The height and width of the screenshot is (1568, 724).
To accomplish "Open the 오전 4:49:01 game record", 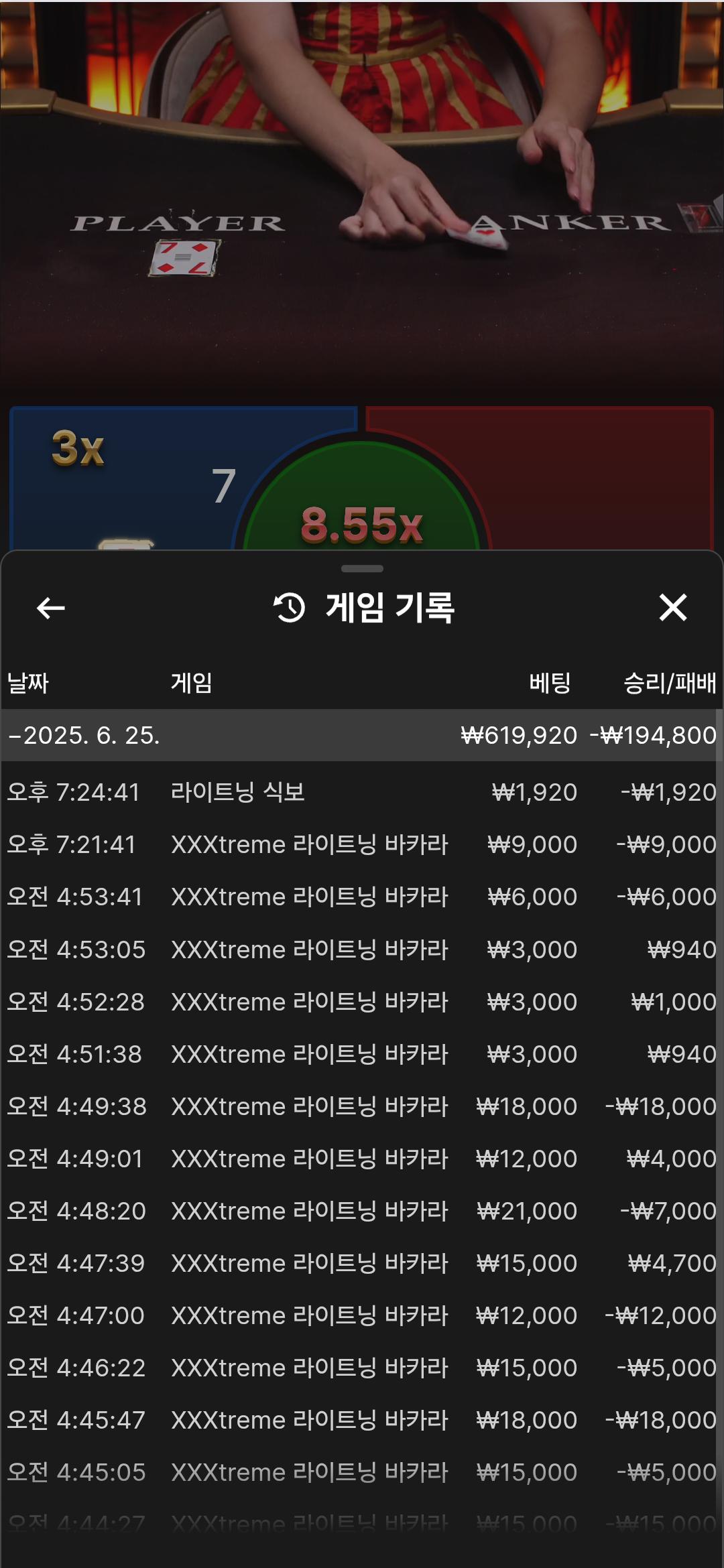I will 362,1159.
